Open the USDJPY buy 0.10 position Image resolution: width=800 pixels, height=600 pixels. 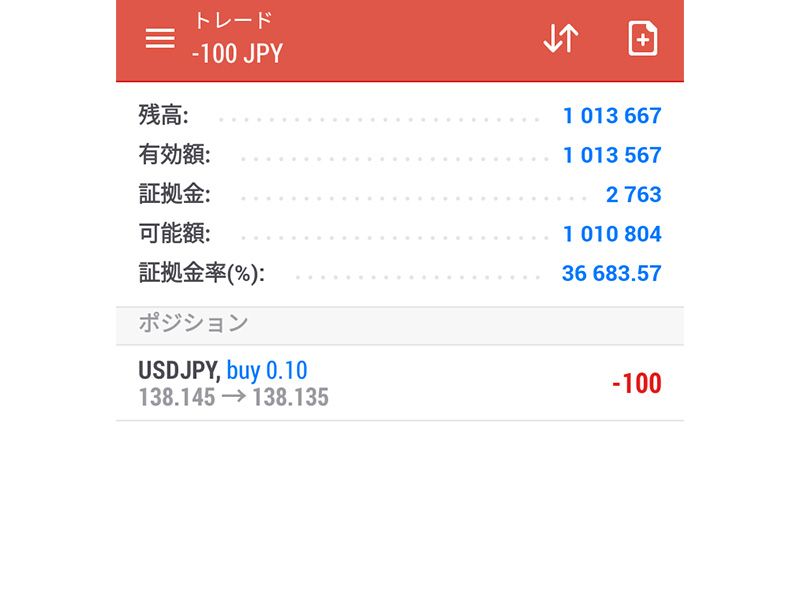(399, 383)
